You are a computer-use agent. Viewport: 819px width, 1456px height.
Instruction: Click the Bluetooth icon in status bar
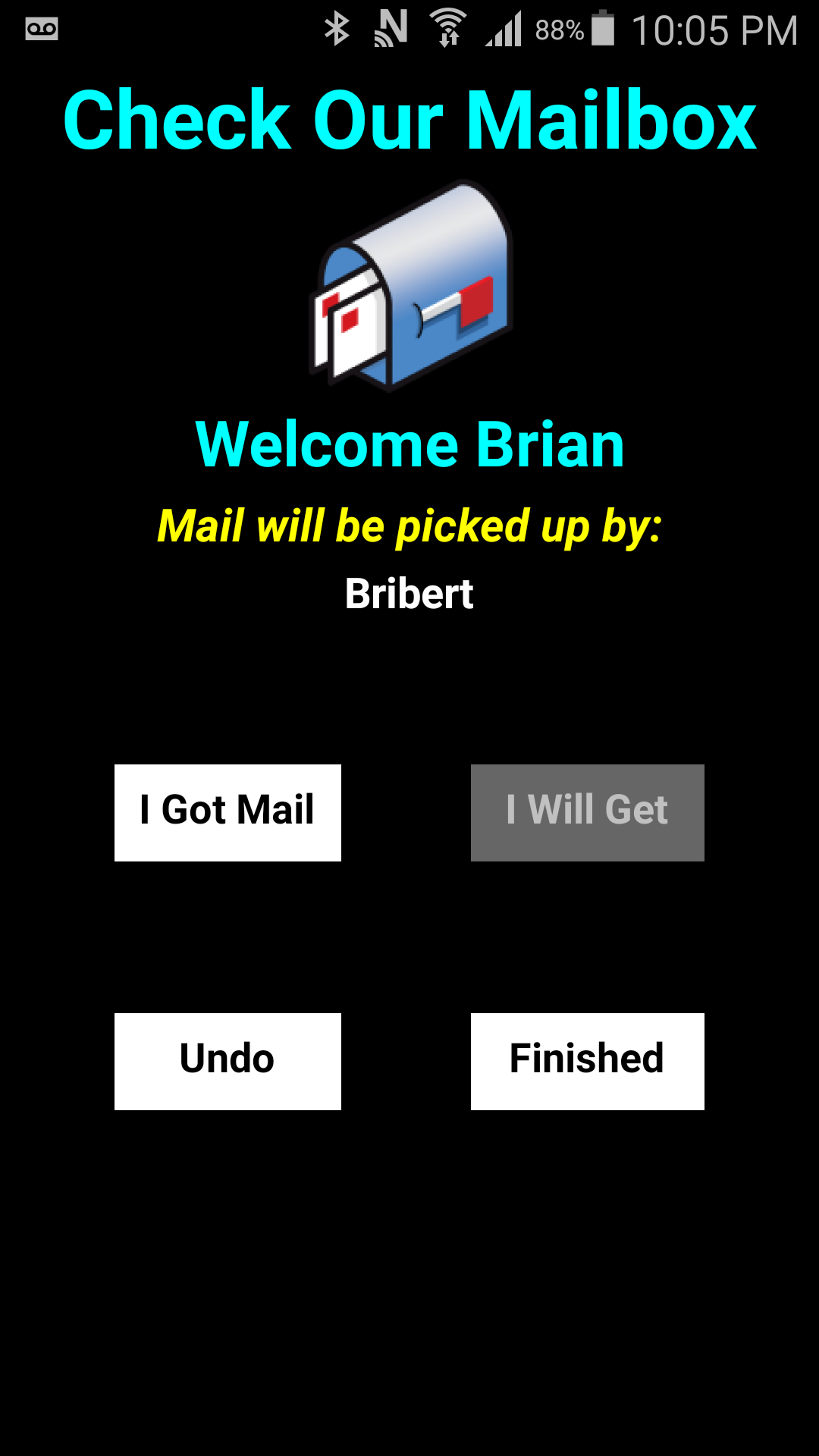click(338, 28)
